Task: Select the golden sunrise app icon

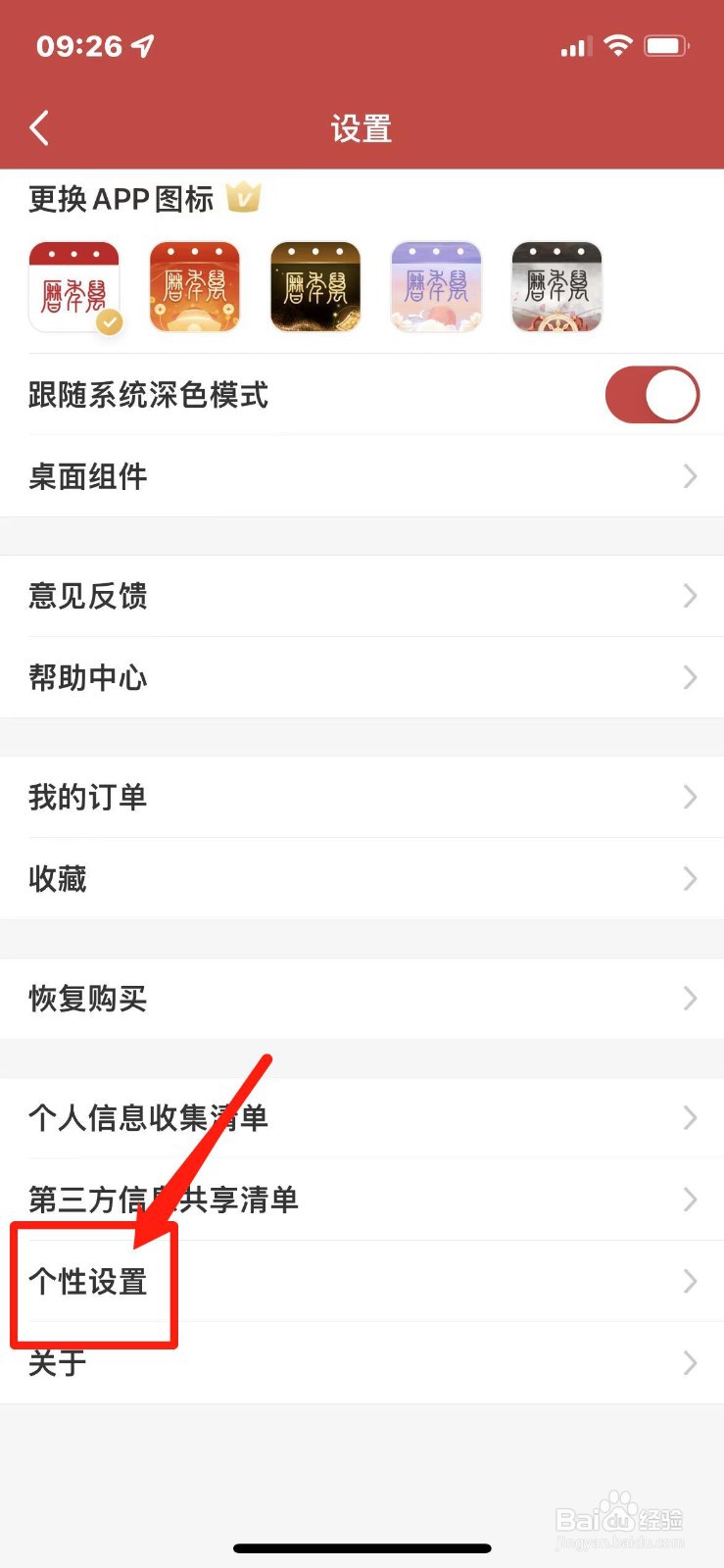Action: pos(195,287)
